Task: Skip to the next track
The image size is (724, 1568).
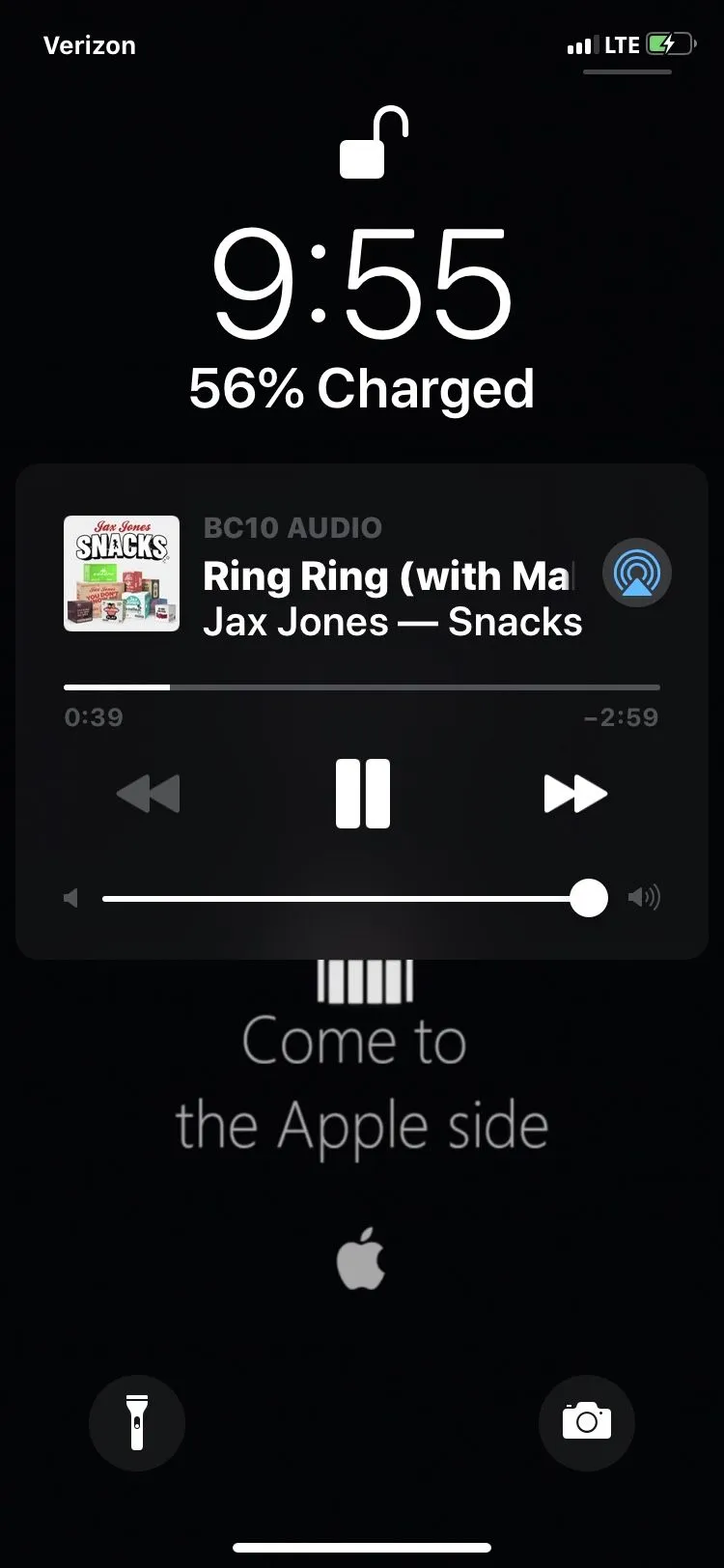Action: coord(575,794)
